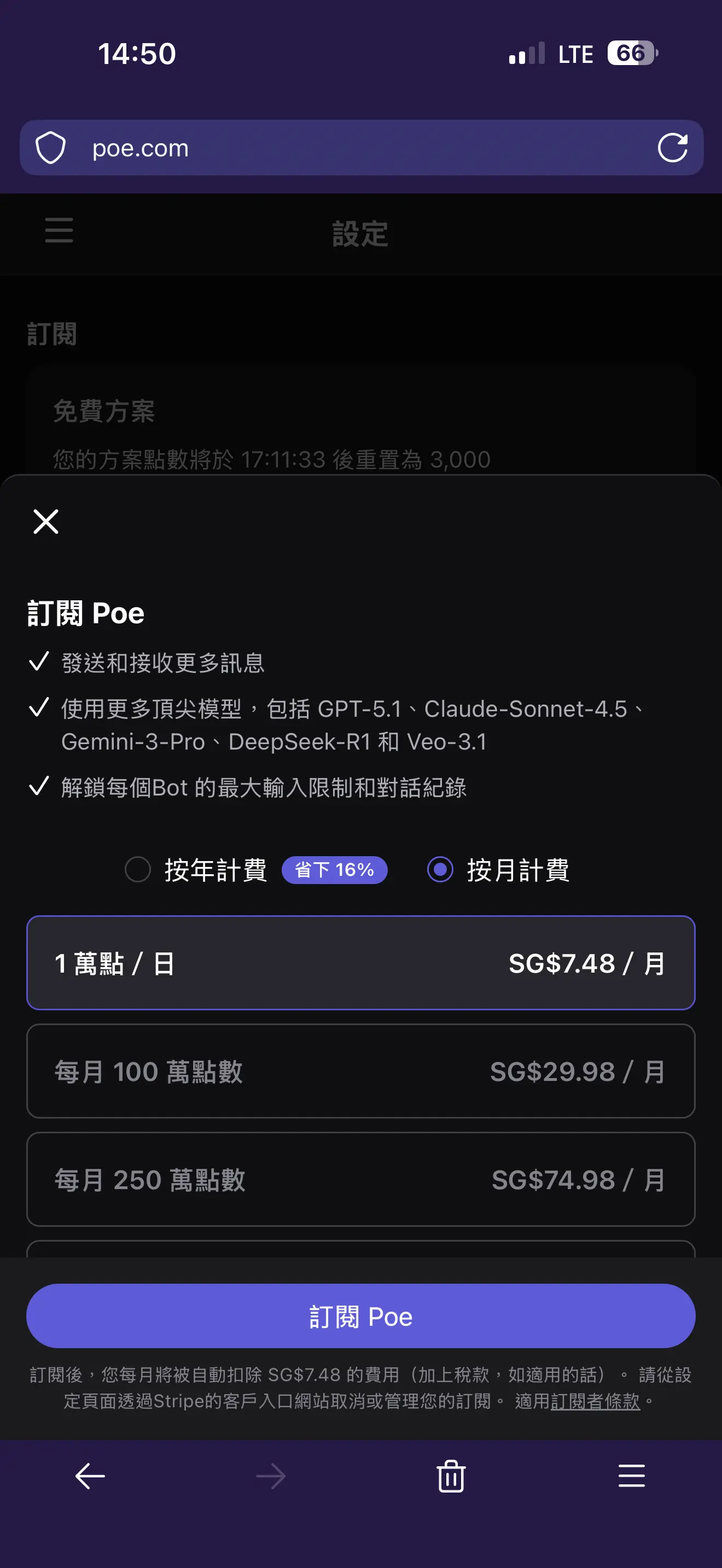Image resolution: width=722 pixels, height=1568 pixels.
Task: Select 按年計費 yearly billing option
Action: (138, 870)
